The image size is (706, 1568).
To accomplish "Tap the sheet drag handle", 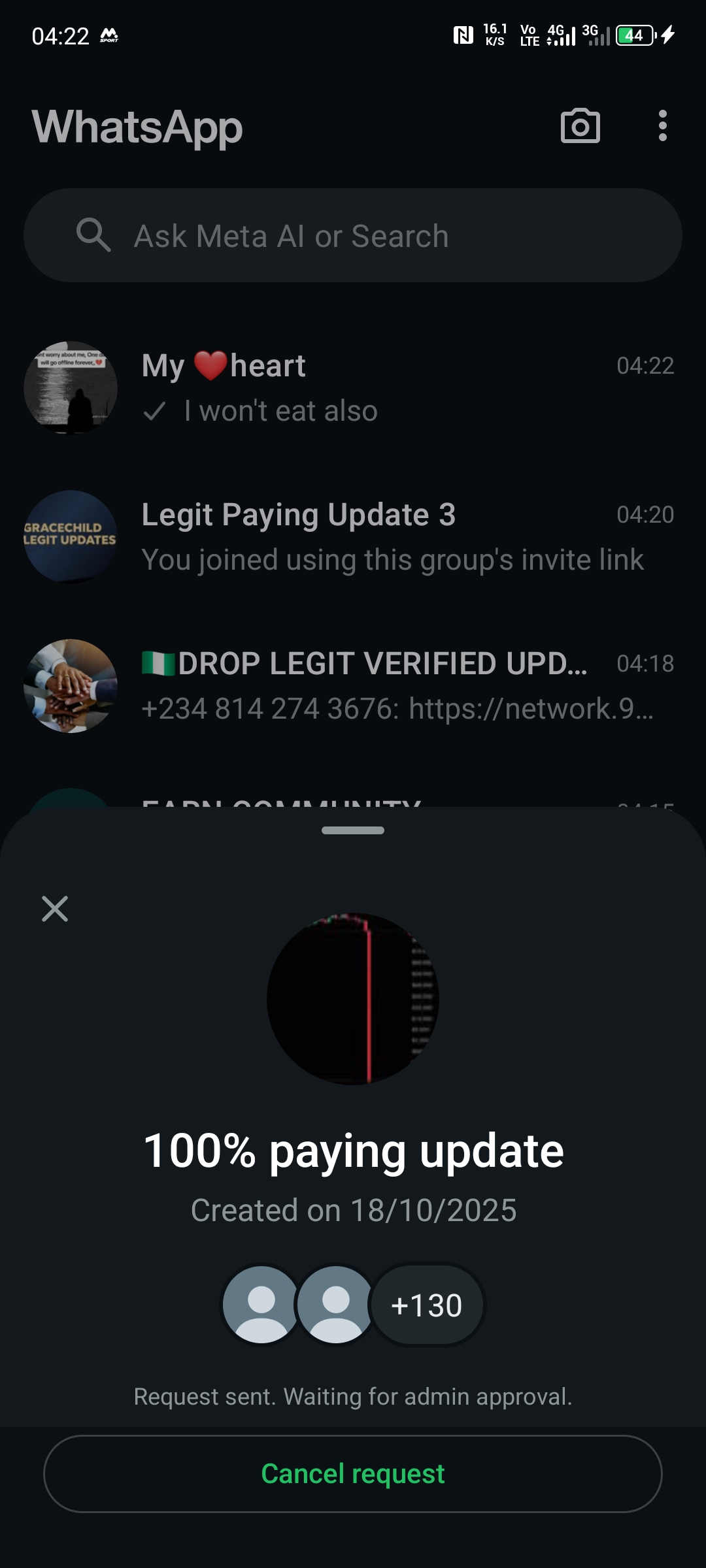I will 353,830.
